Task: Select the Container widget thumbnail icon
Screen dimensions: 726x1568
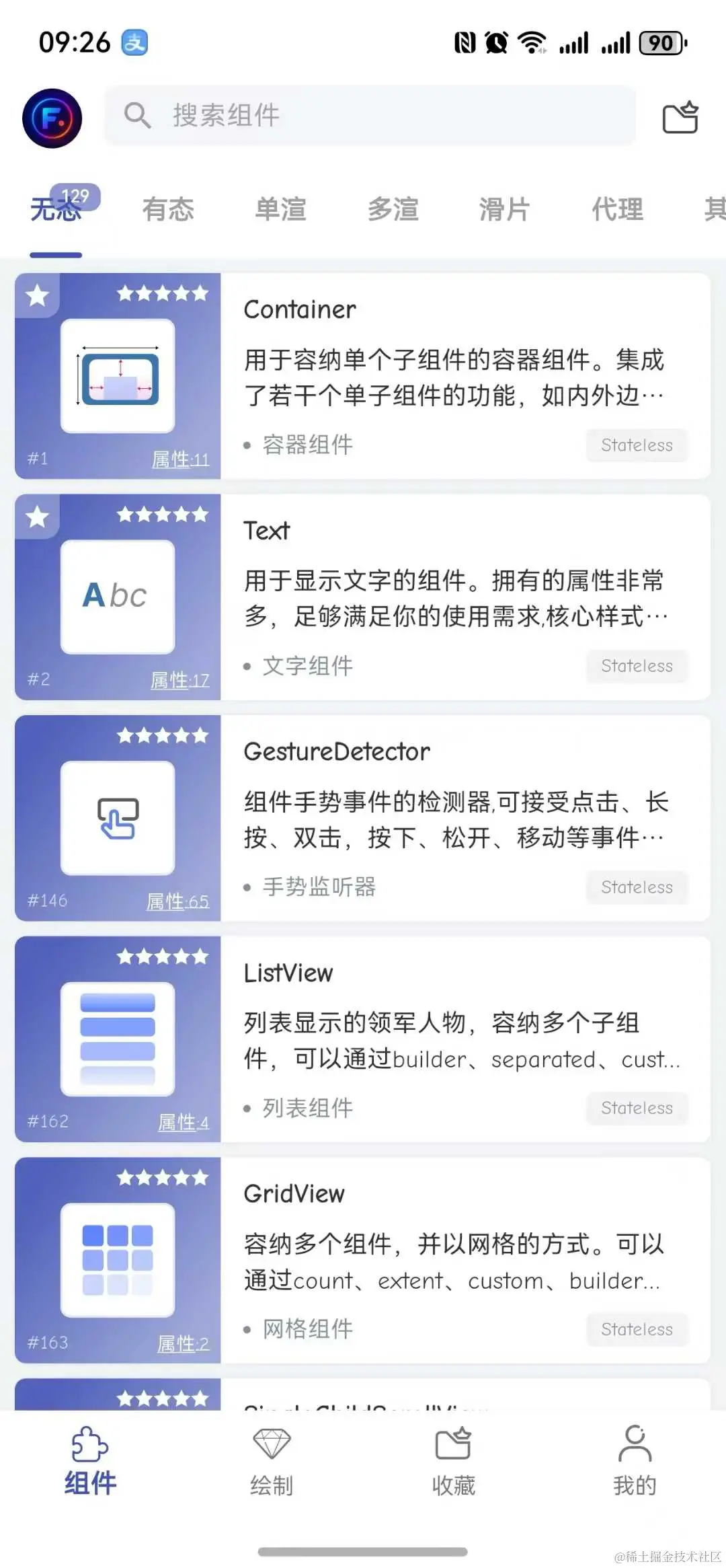Action: coord(117,375)
